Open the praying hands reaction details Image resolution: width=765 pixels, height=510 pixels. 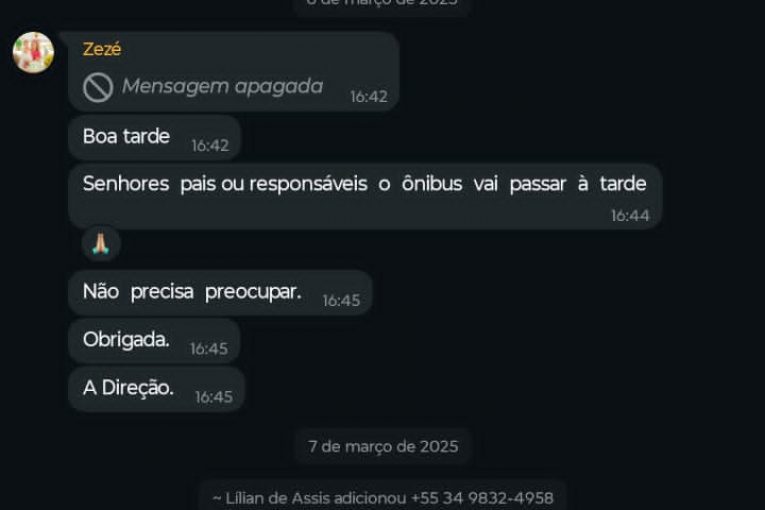(x=100, y=243)
